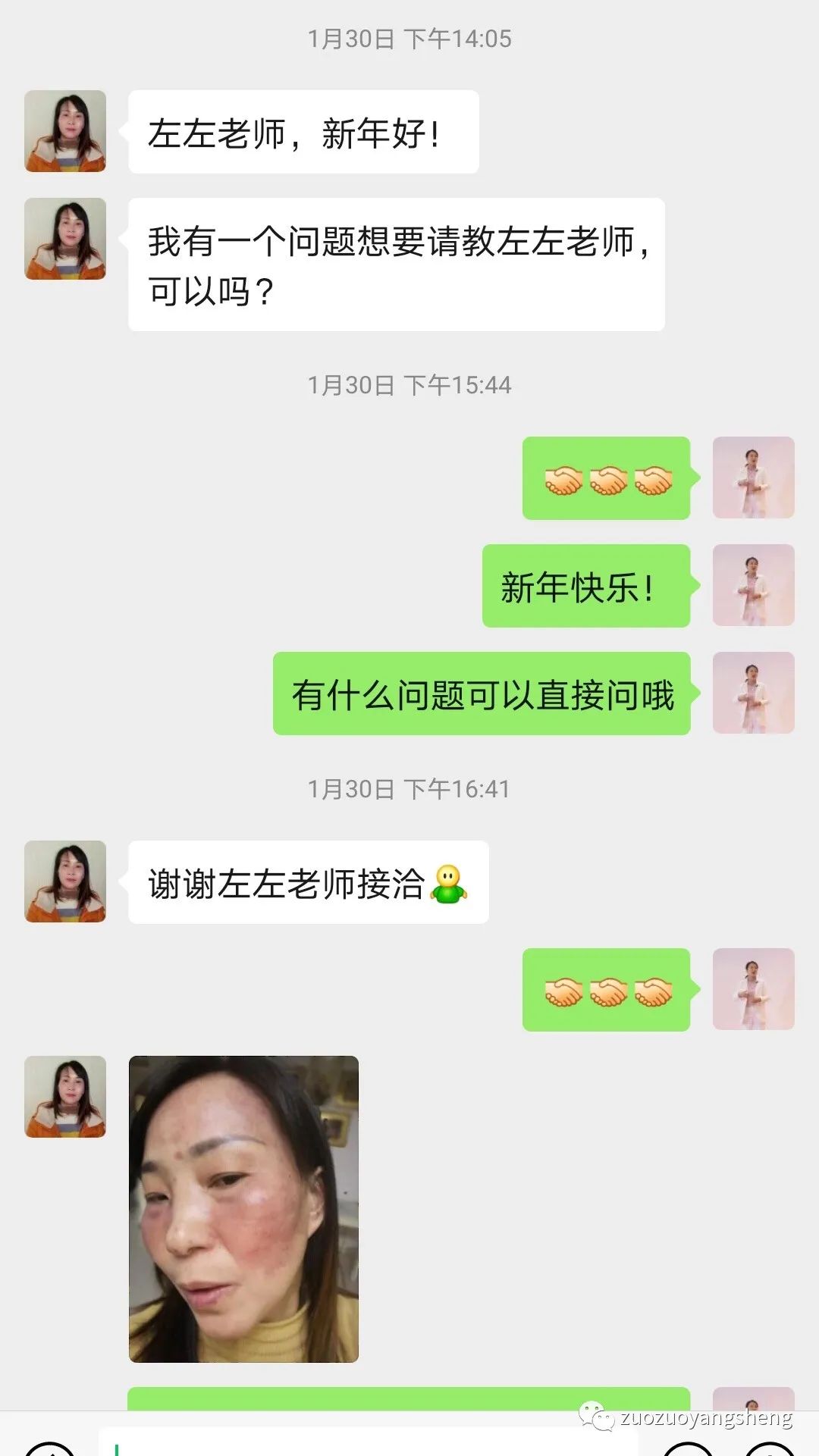Select the 谢谢左左老师接洽 message

[x=303, y=884]
